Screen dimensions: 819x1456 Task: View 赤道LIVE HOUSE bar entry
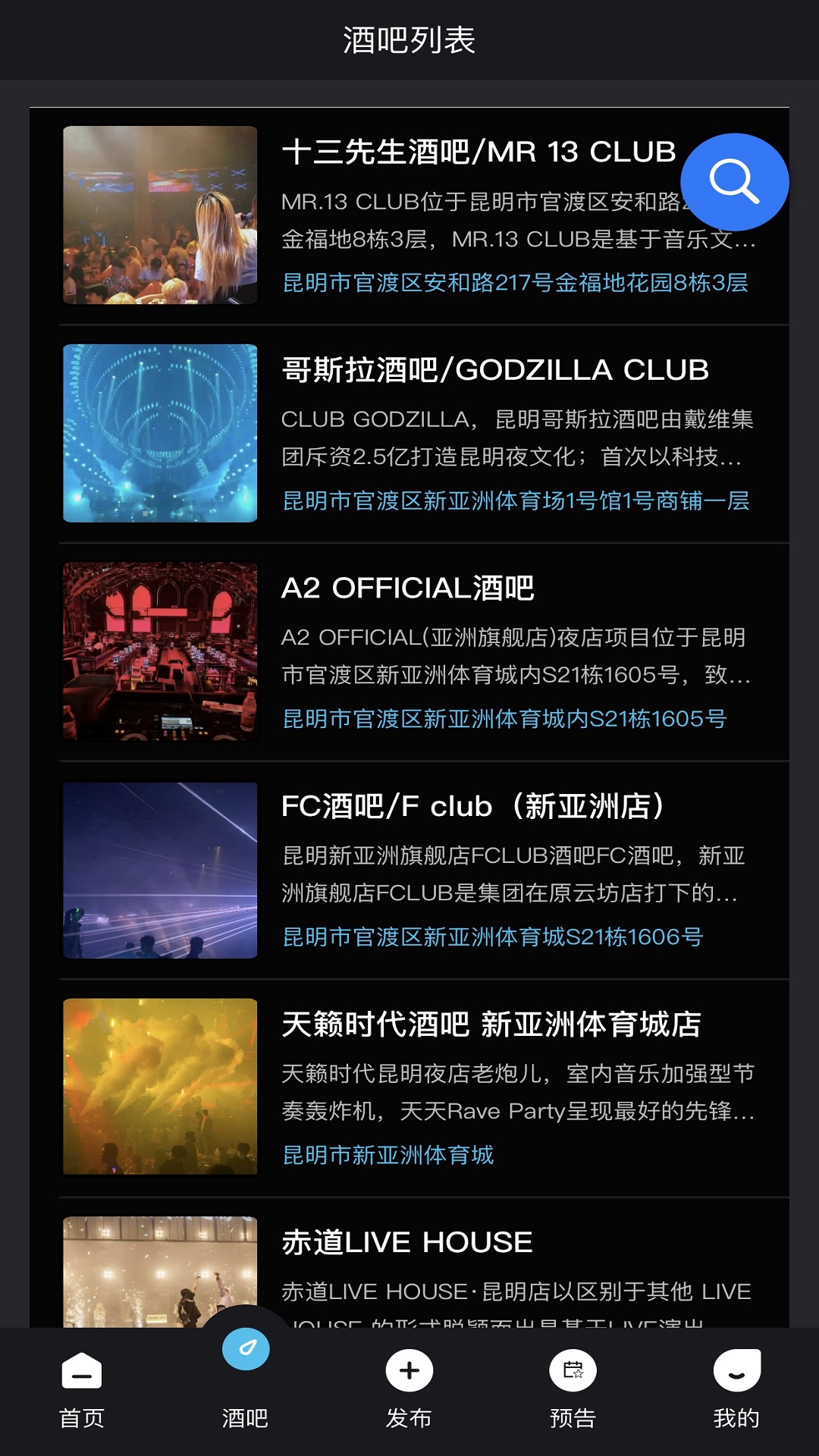click(x=407, y=1243)
